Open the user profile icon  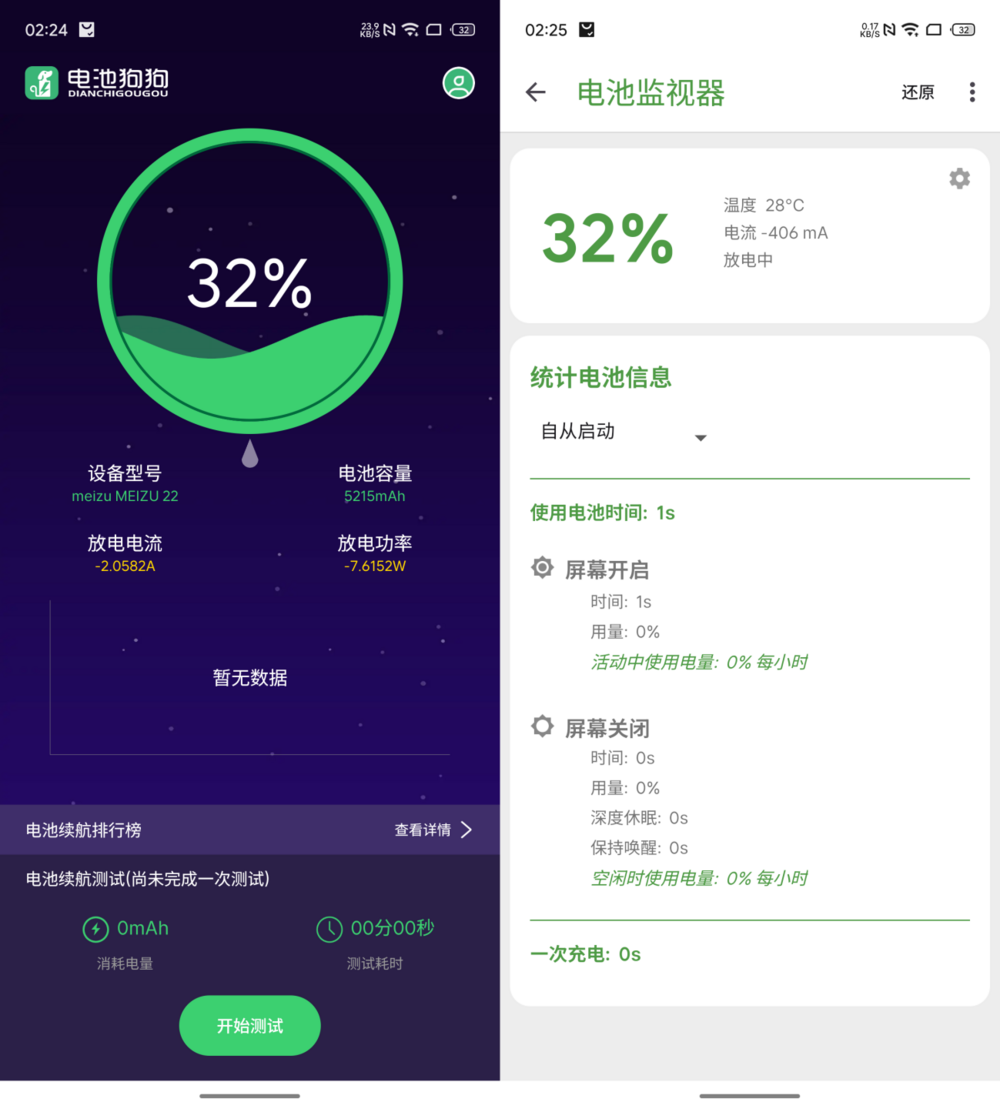coord(458,83)
